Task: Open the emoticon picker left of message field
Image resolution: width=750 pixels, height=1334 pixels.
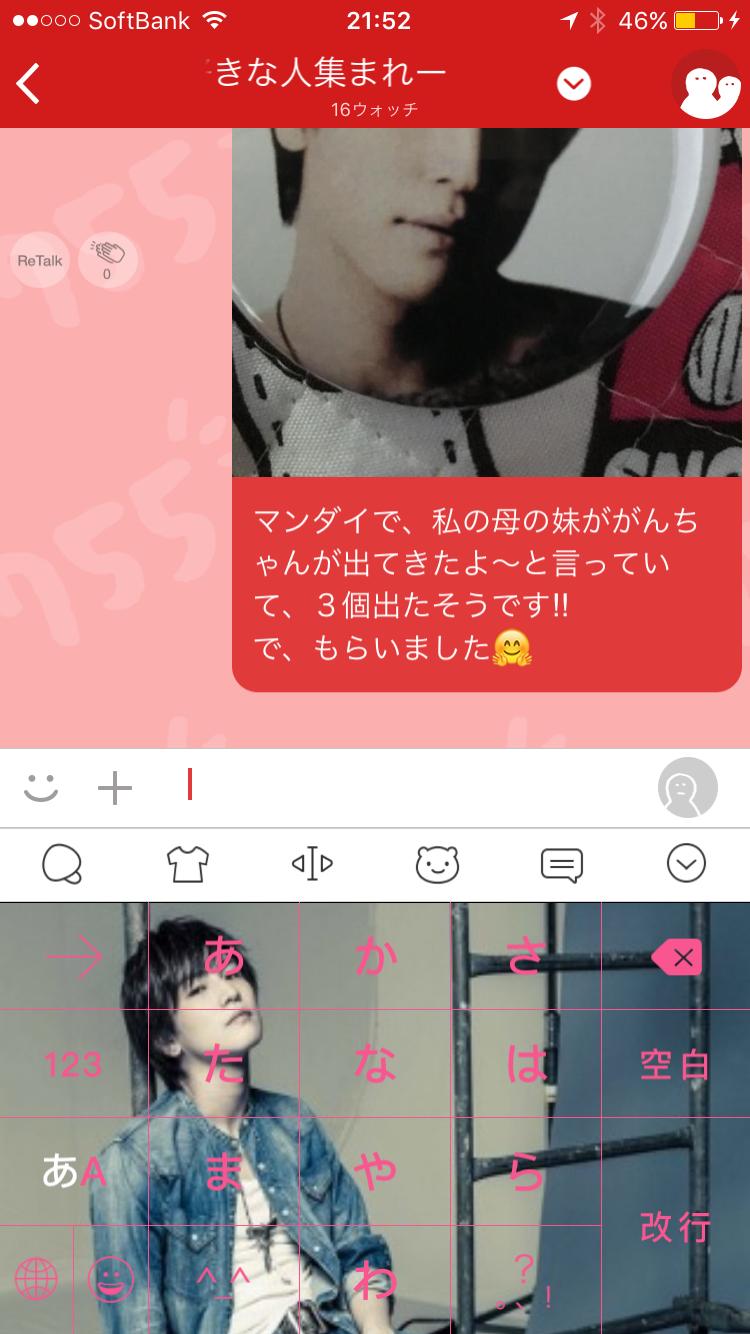Action: [42, 788]
